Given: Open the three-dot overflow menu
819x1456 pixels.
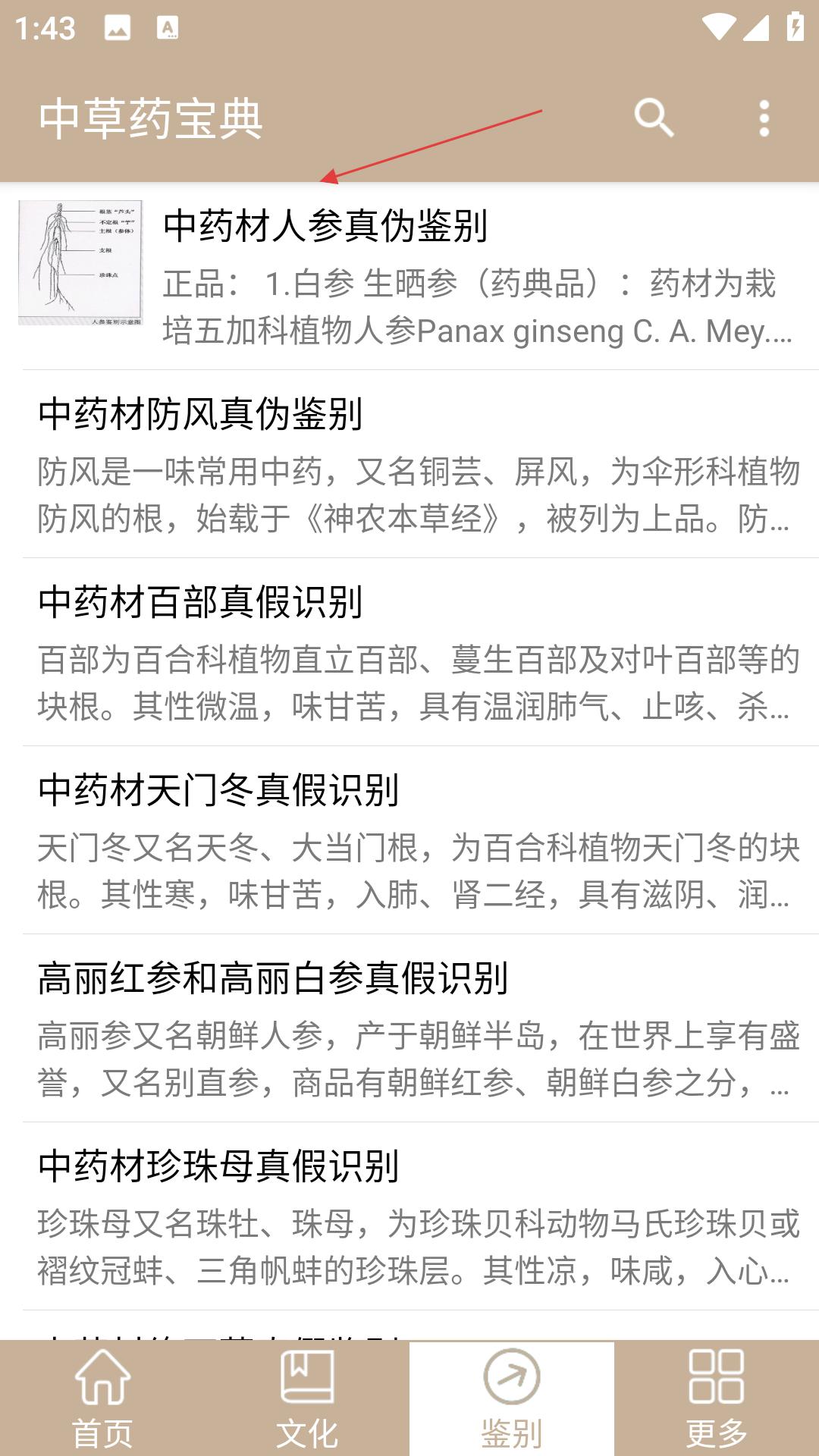Looking at the screenshot, I should (x=764, y=118).
